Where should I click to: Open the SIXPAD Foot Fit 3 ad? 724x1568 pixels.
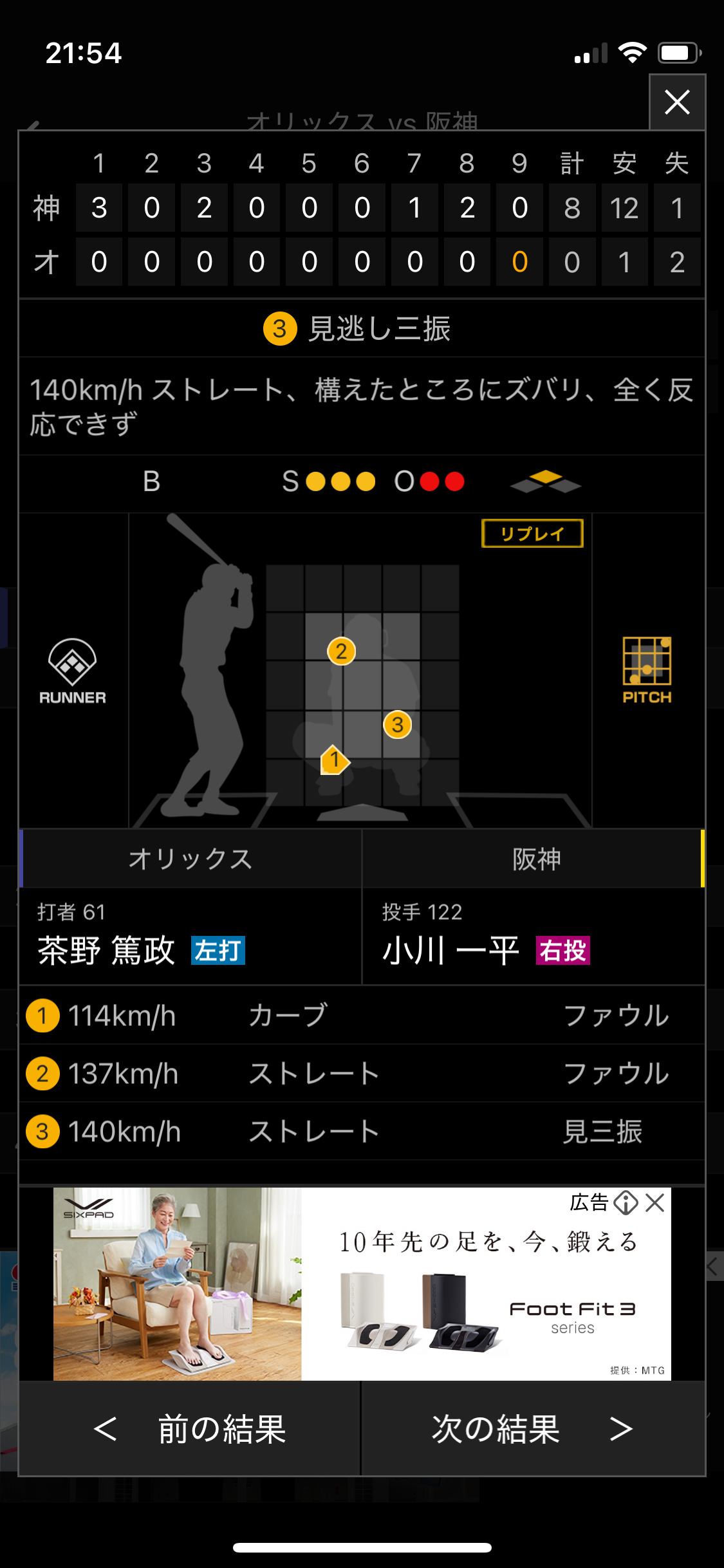click(x=362, y=1284)
